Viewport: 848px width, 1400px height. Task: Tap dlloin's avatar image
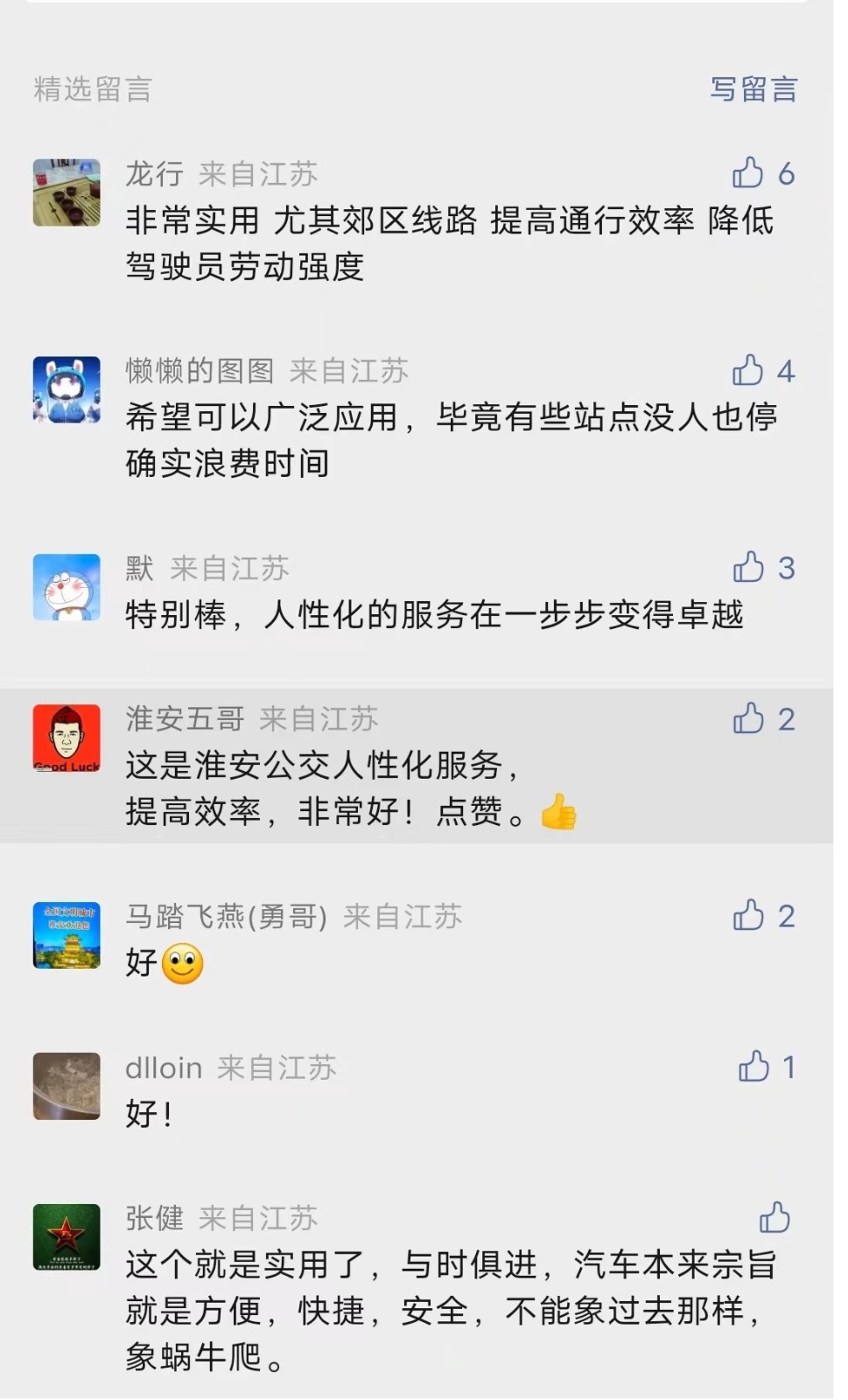click(67, 1087)
